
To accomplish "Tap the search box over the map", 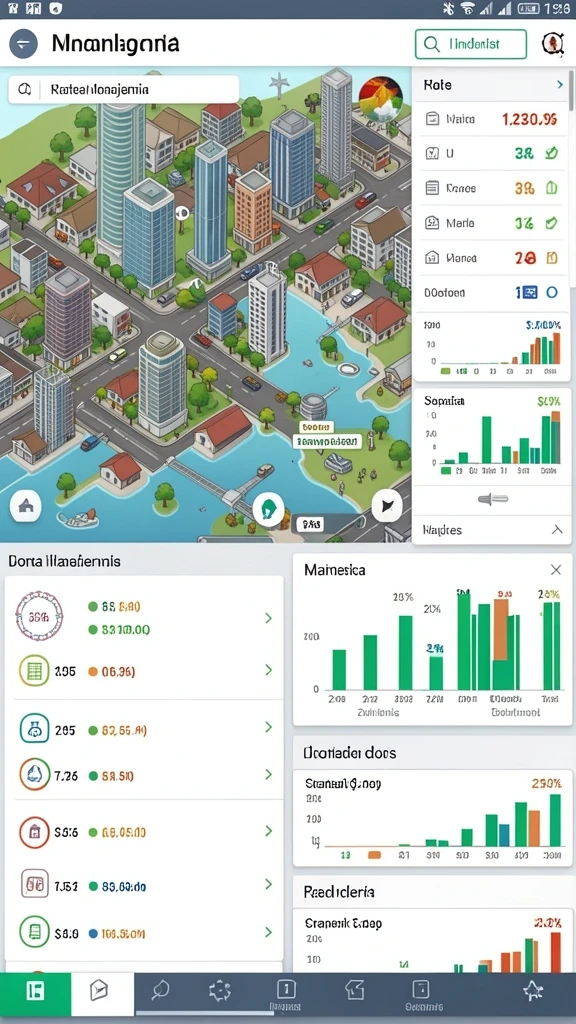I will 123,89.
